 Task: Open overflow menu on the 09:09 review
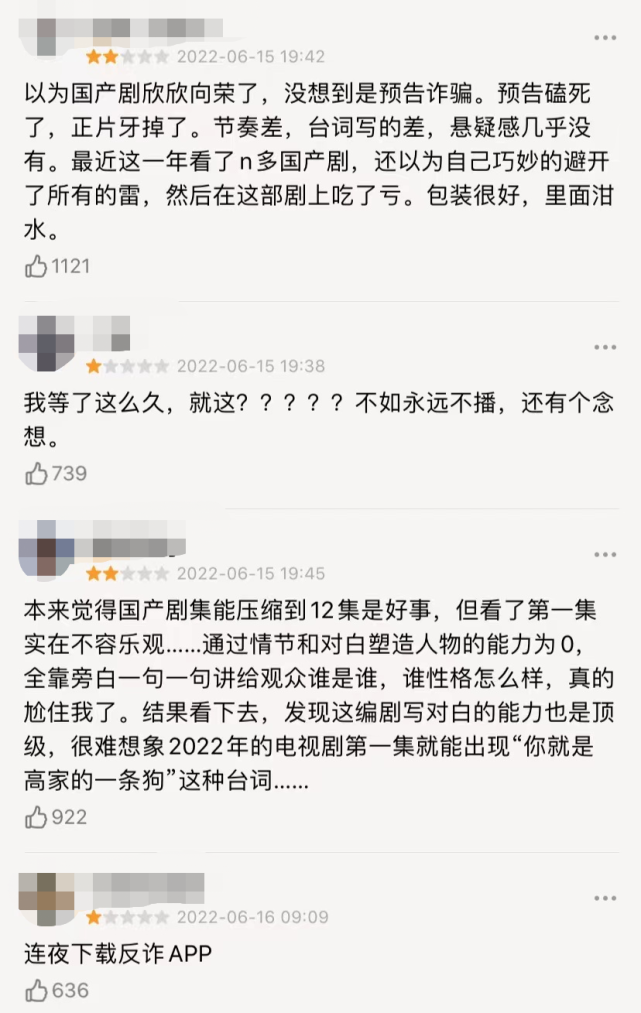(x=605, y=897)
